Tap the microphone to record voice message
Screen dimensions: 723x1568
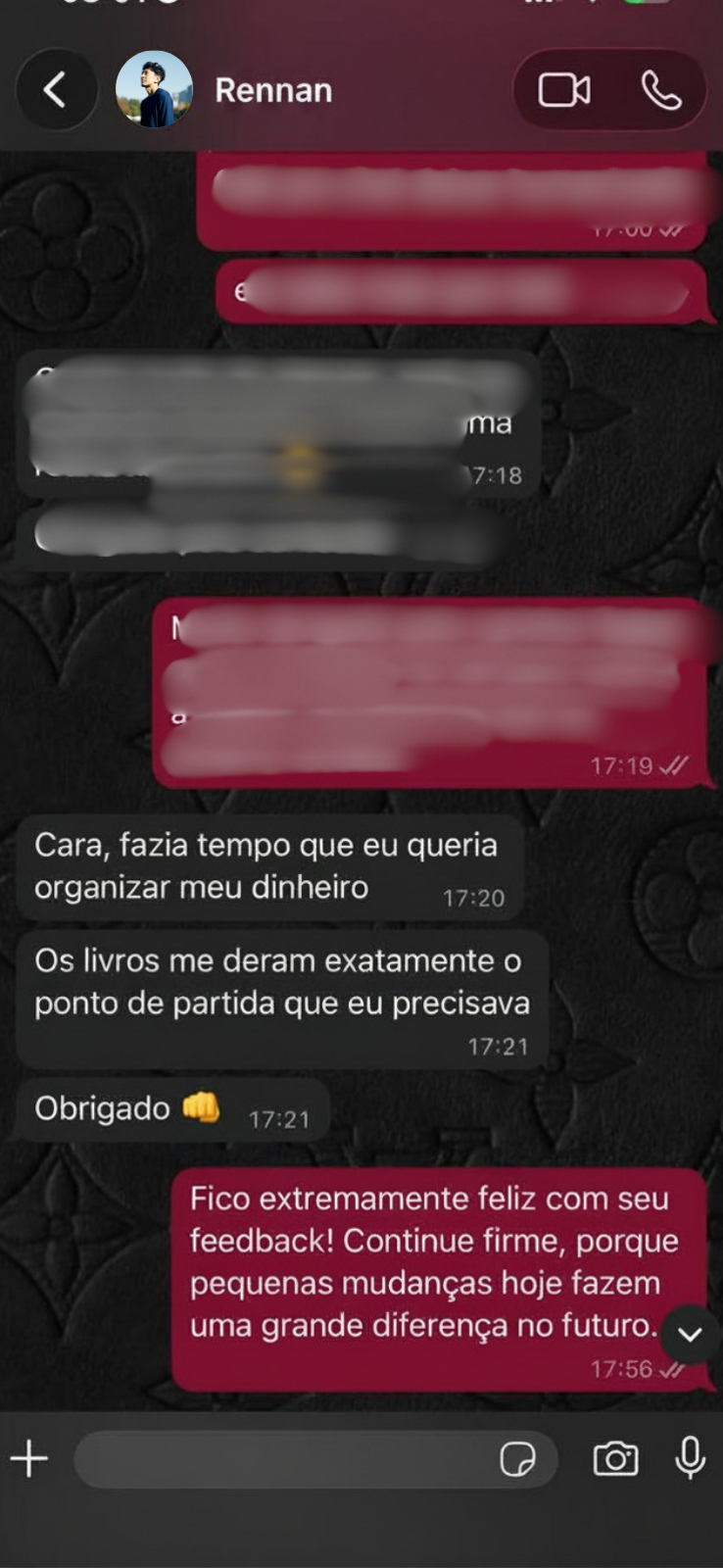coord(690,1458)
